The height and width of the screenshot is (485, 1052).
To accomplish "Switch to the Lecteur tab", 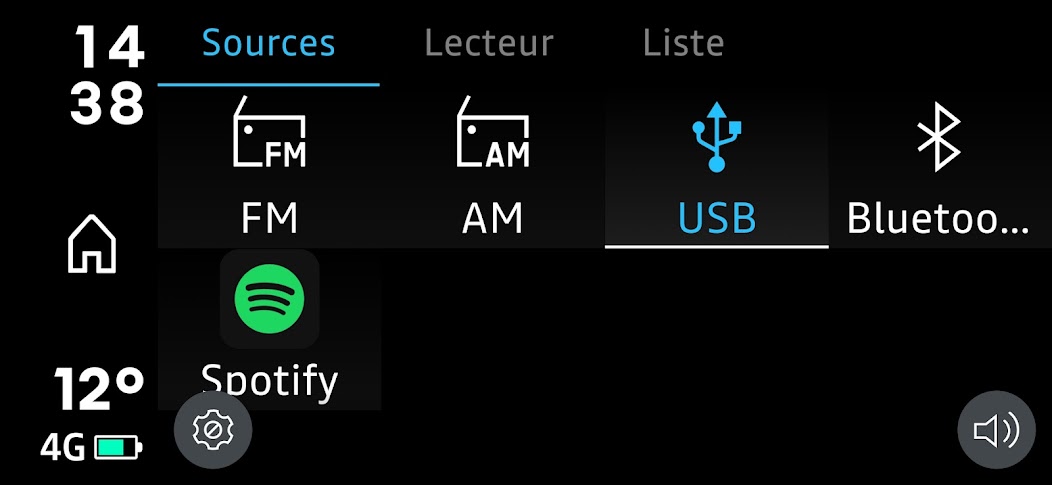I will click(x=488, y=44).
